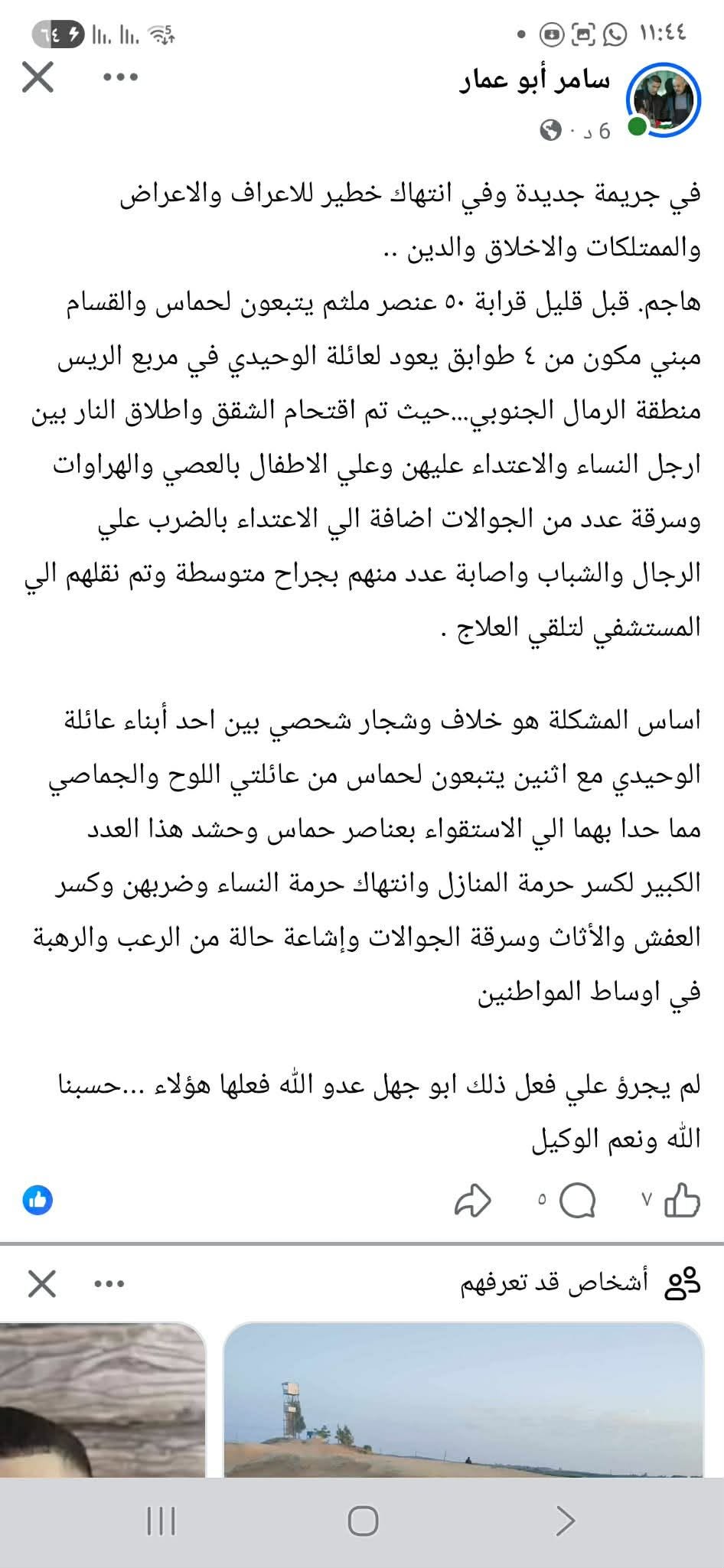724x1568 pixels.
Task: Like the post with thumbs-up
Action: [681, 1201]
